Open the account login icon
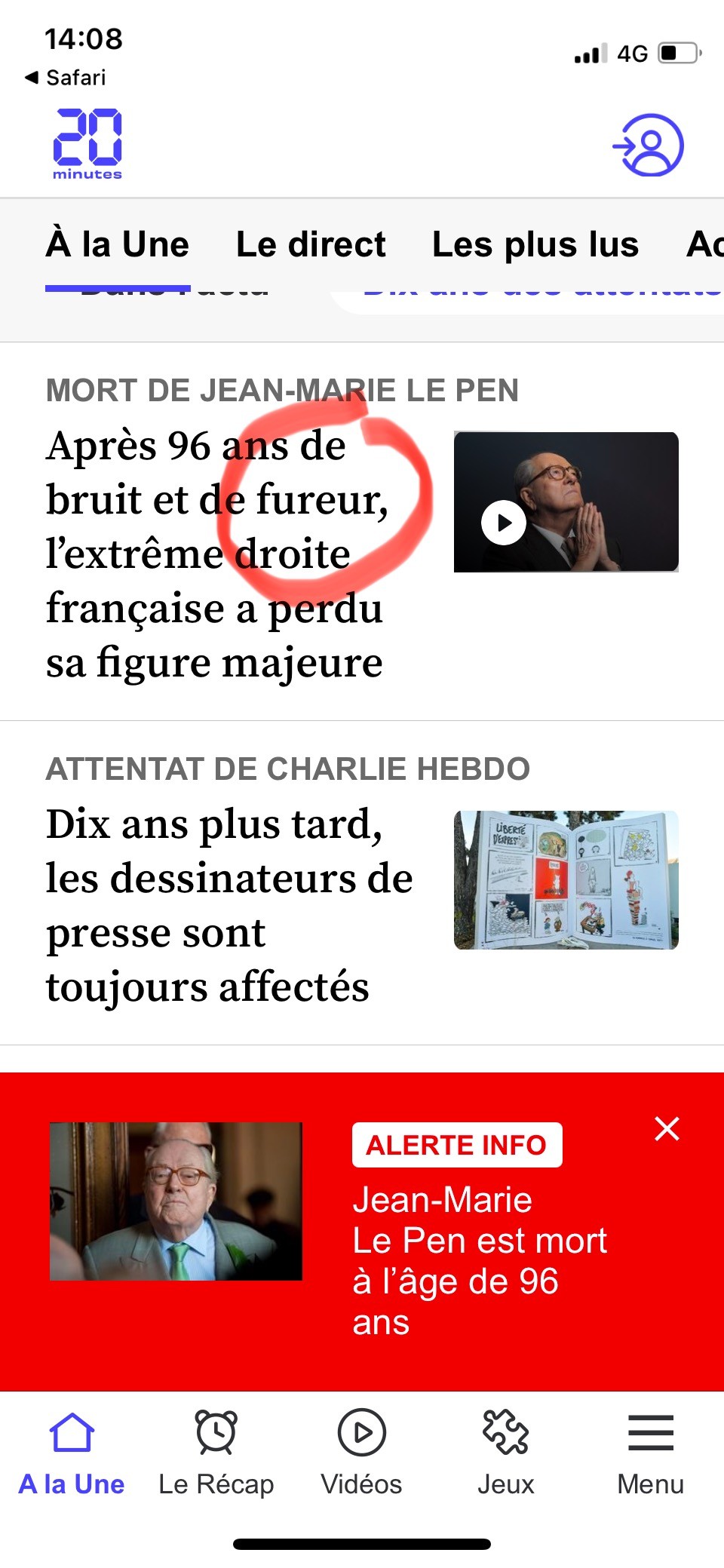The height and width of the screenshot is (1568, 724). point(648,146)
